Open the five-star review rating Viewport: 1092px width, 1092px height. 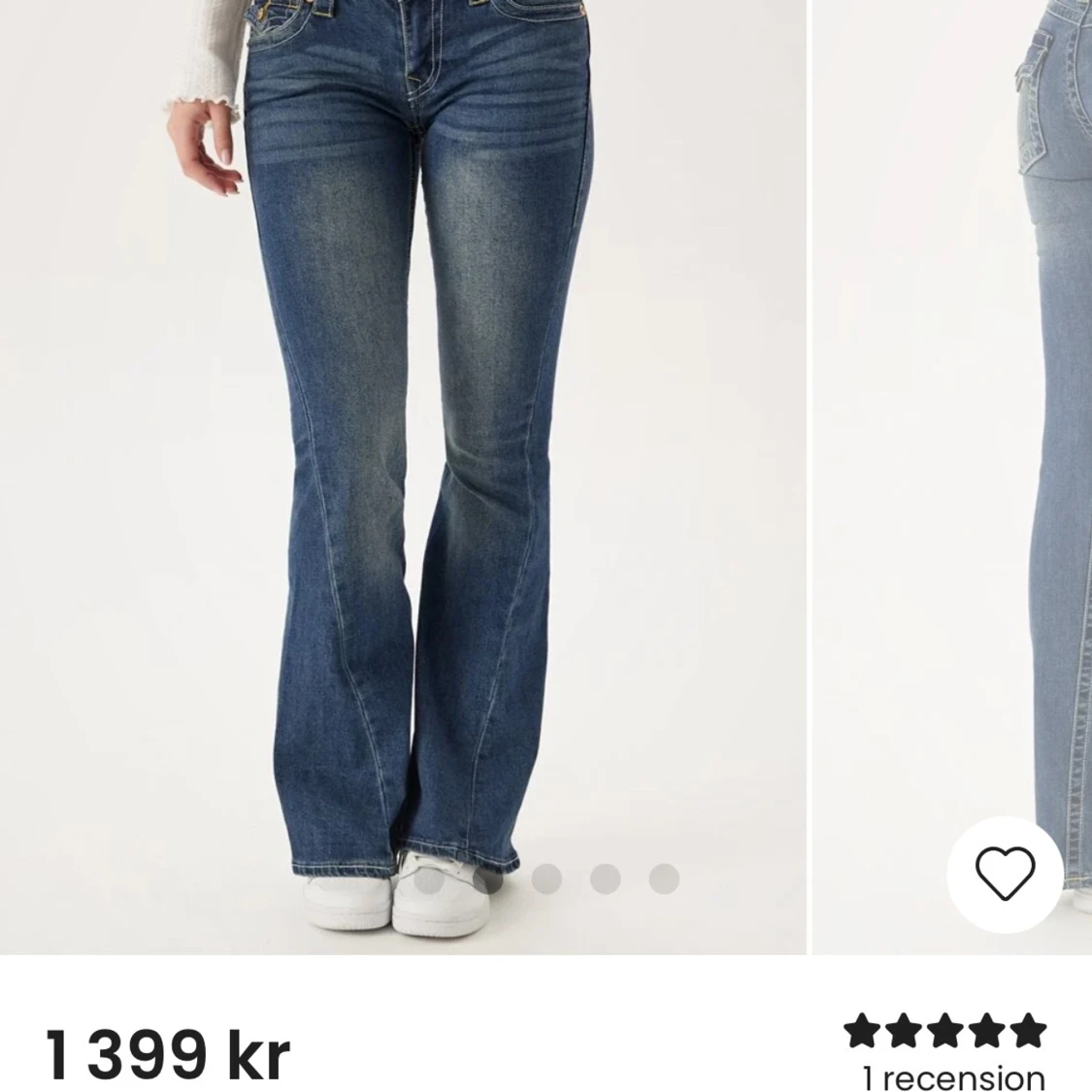click(x=945, y=1031)
